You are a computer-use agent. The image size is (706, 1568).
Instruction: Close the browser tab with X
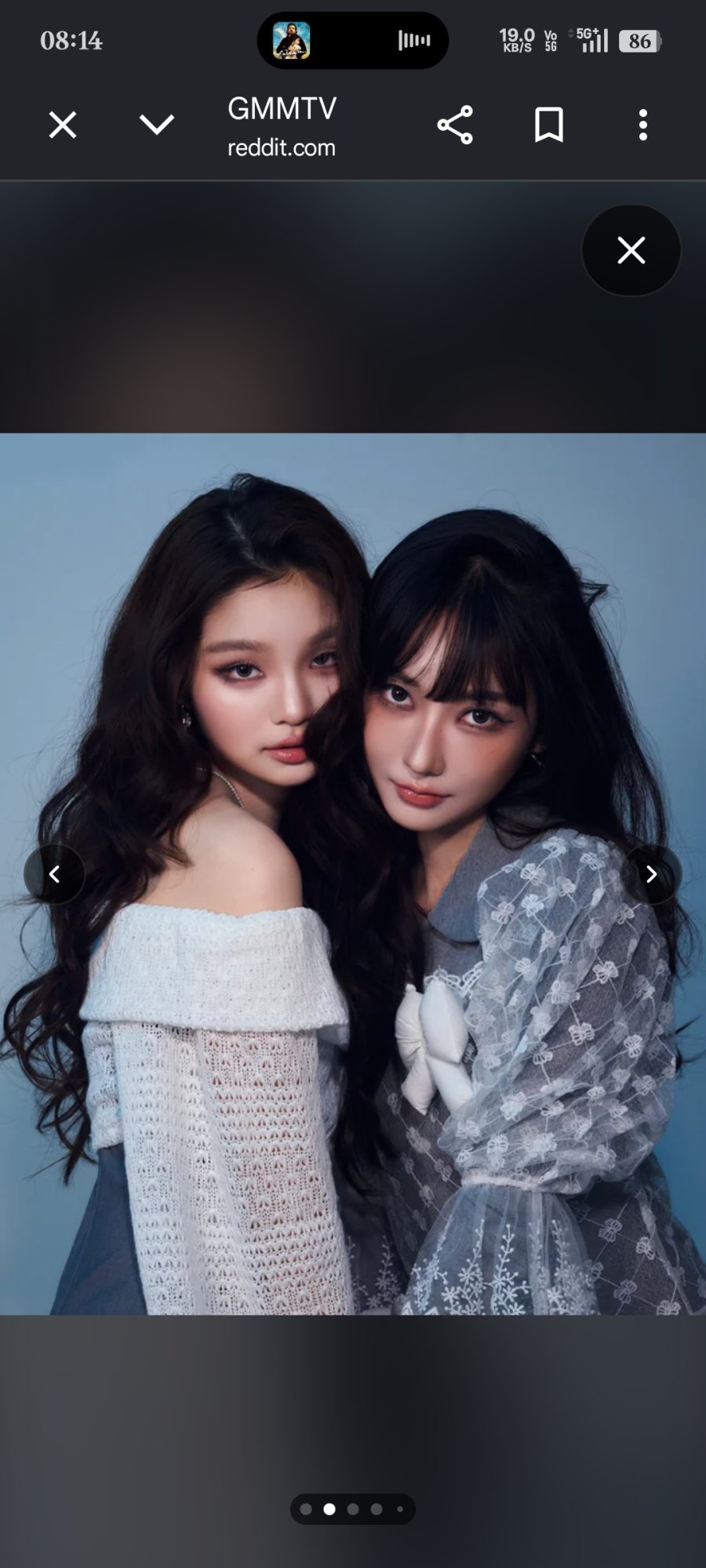[63, 125]
